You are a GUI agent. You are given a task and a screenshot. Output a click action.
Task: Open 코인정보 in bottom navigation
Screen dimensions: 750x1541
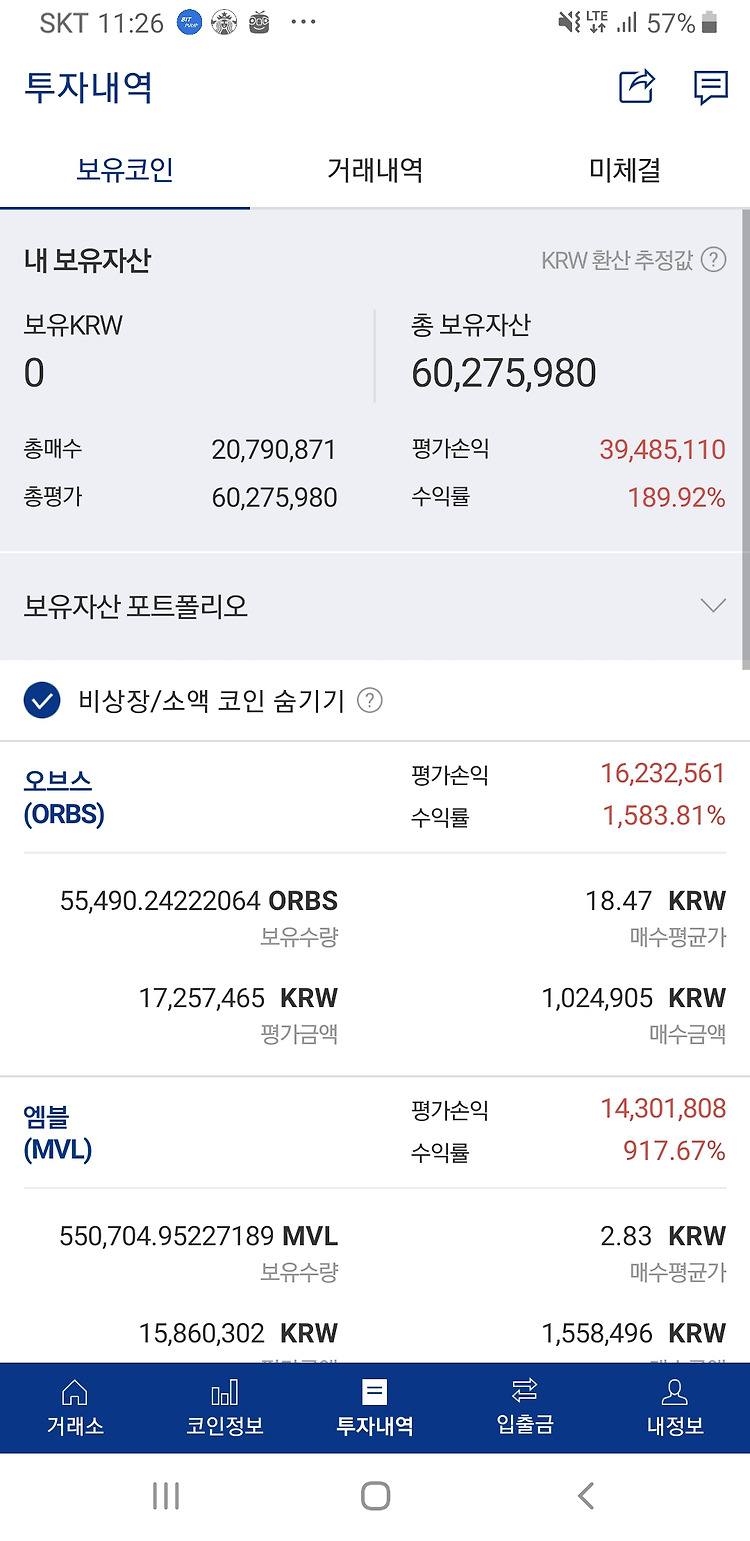[x=225, y=1408]
